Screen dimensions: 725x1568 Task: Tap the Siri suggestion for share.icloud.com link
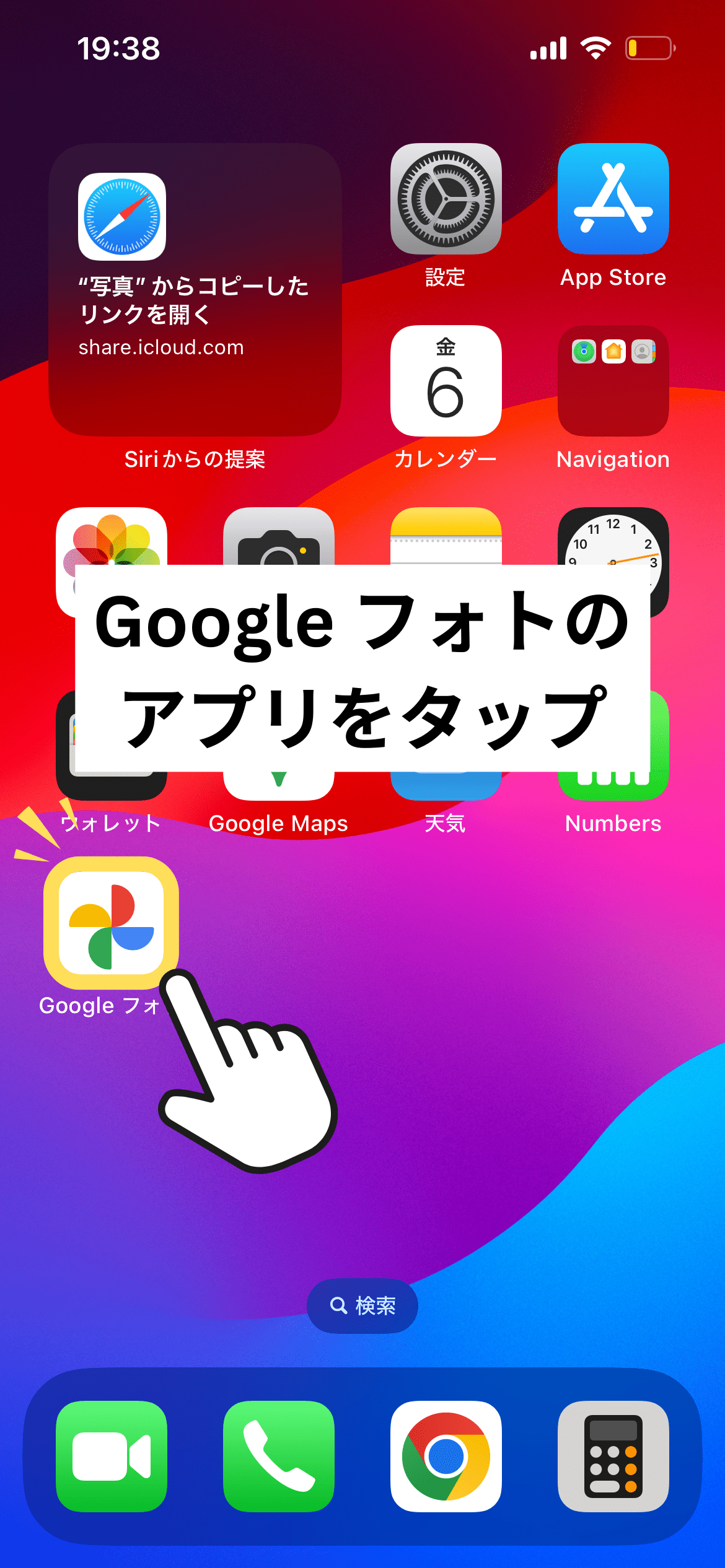click(195, 290)
